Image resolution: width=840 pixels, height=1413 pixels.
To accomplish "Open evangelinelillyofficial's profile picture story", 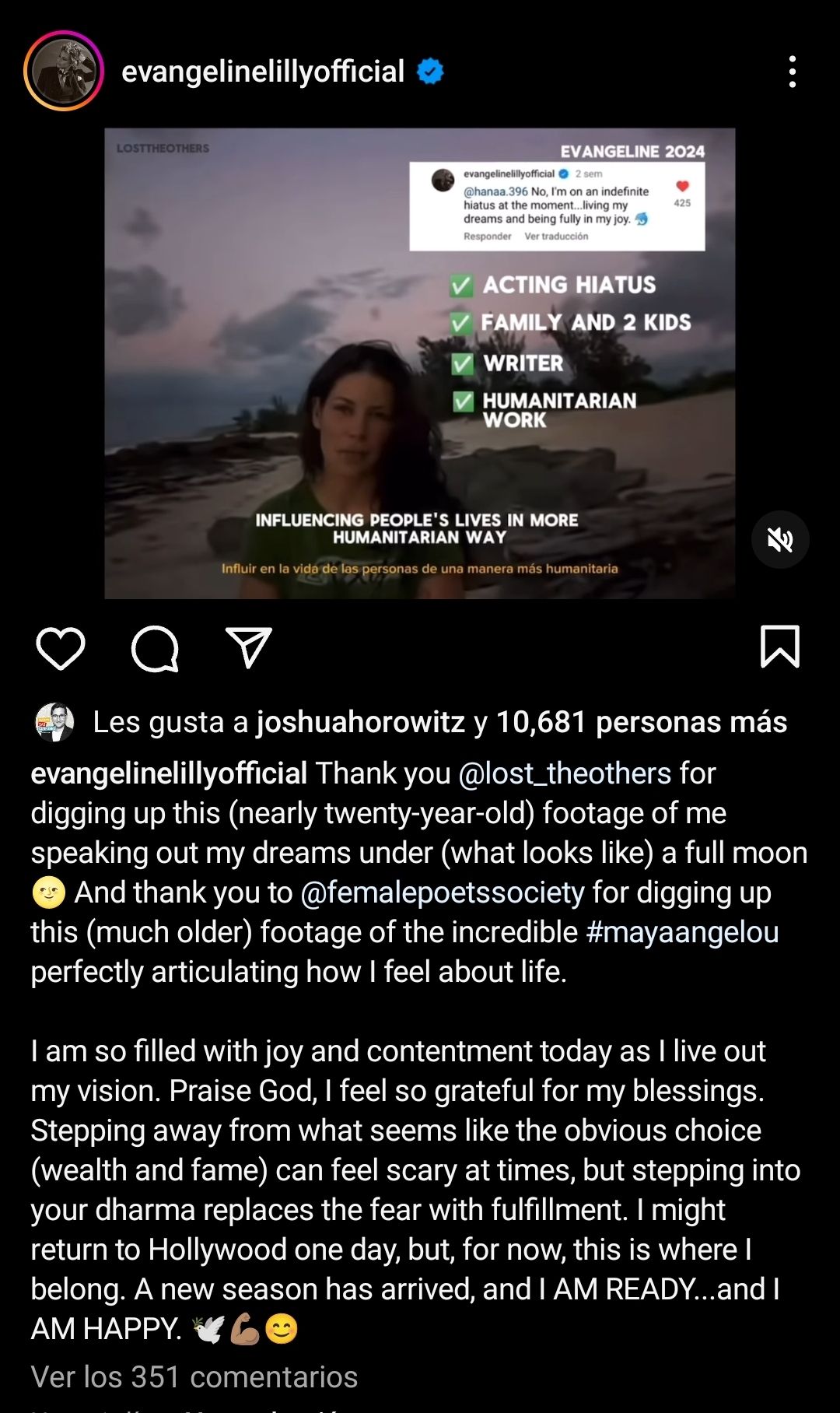I will [x=63, y=71].
